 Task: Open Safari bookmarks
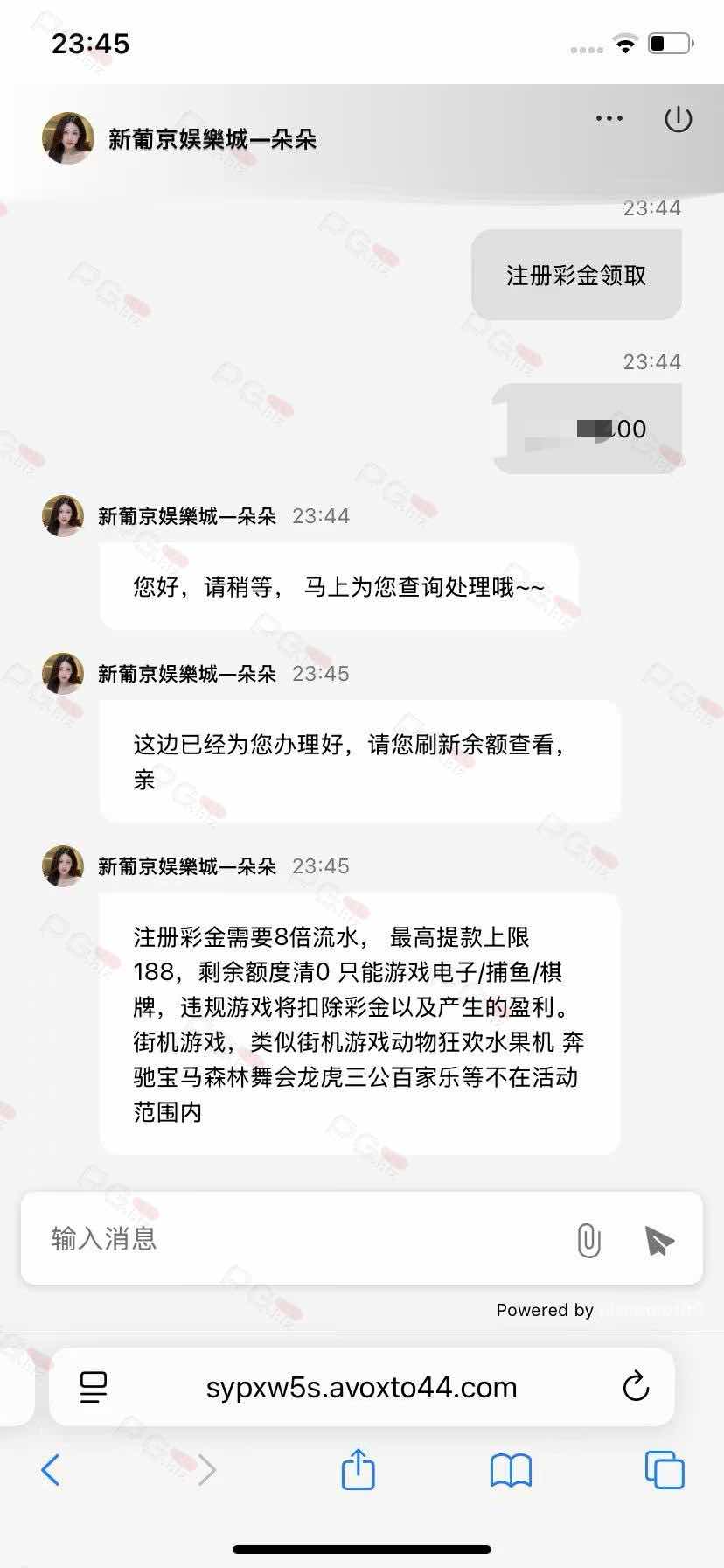tap(511, 1470)
